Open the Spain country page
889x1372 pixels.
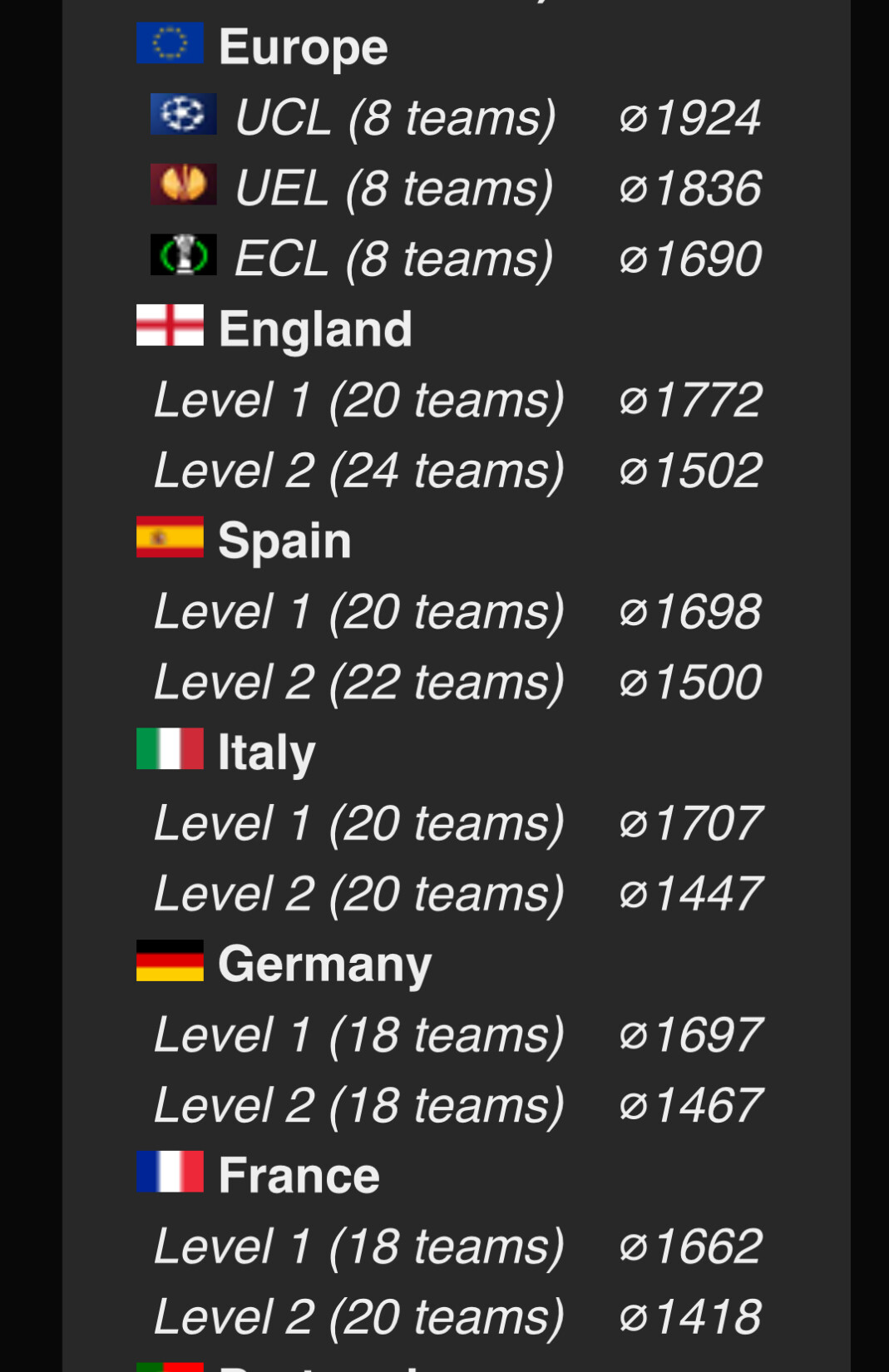(284, 540)
